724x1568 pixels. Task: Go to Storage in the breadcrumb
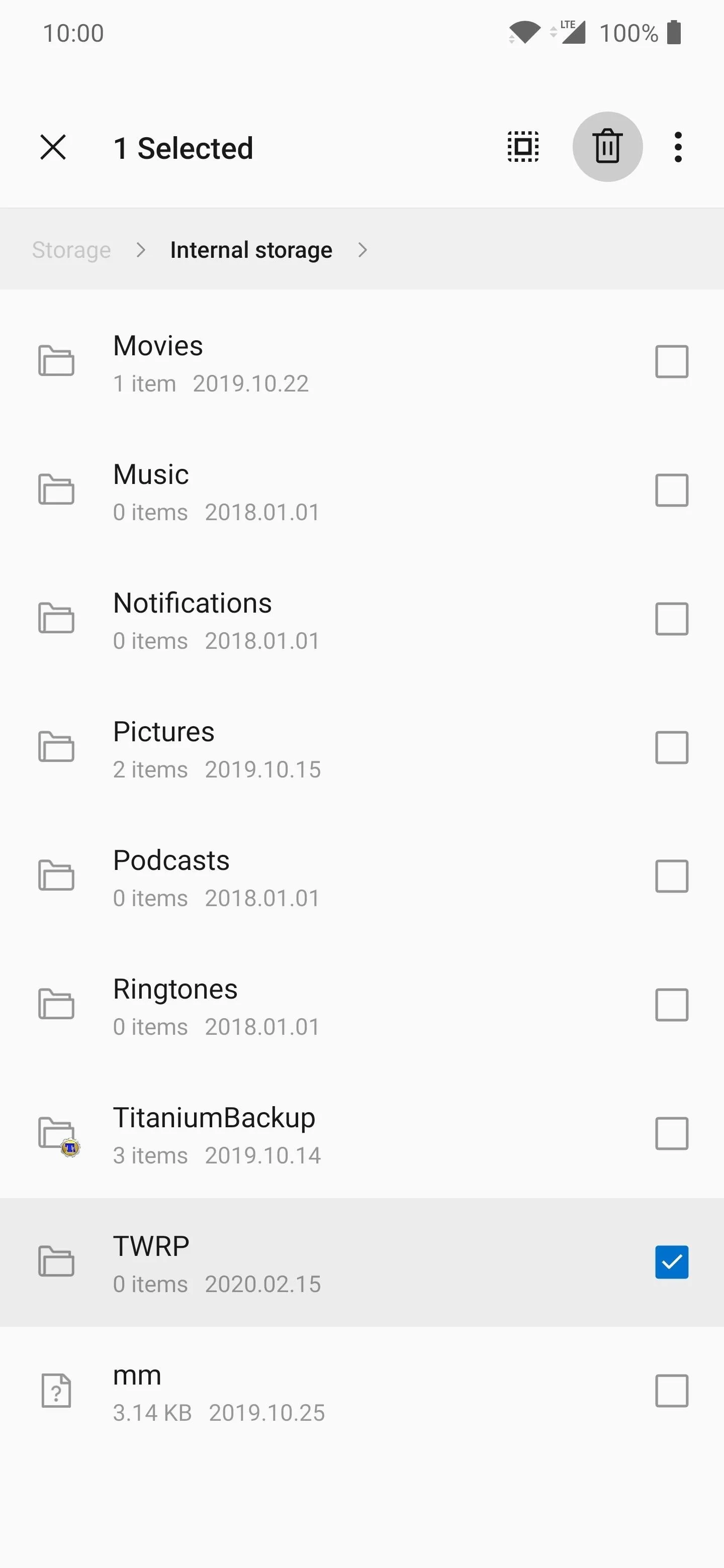click(71, 250)
